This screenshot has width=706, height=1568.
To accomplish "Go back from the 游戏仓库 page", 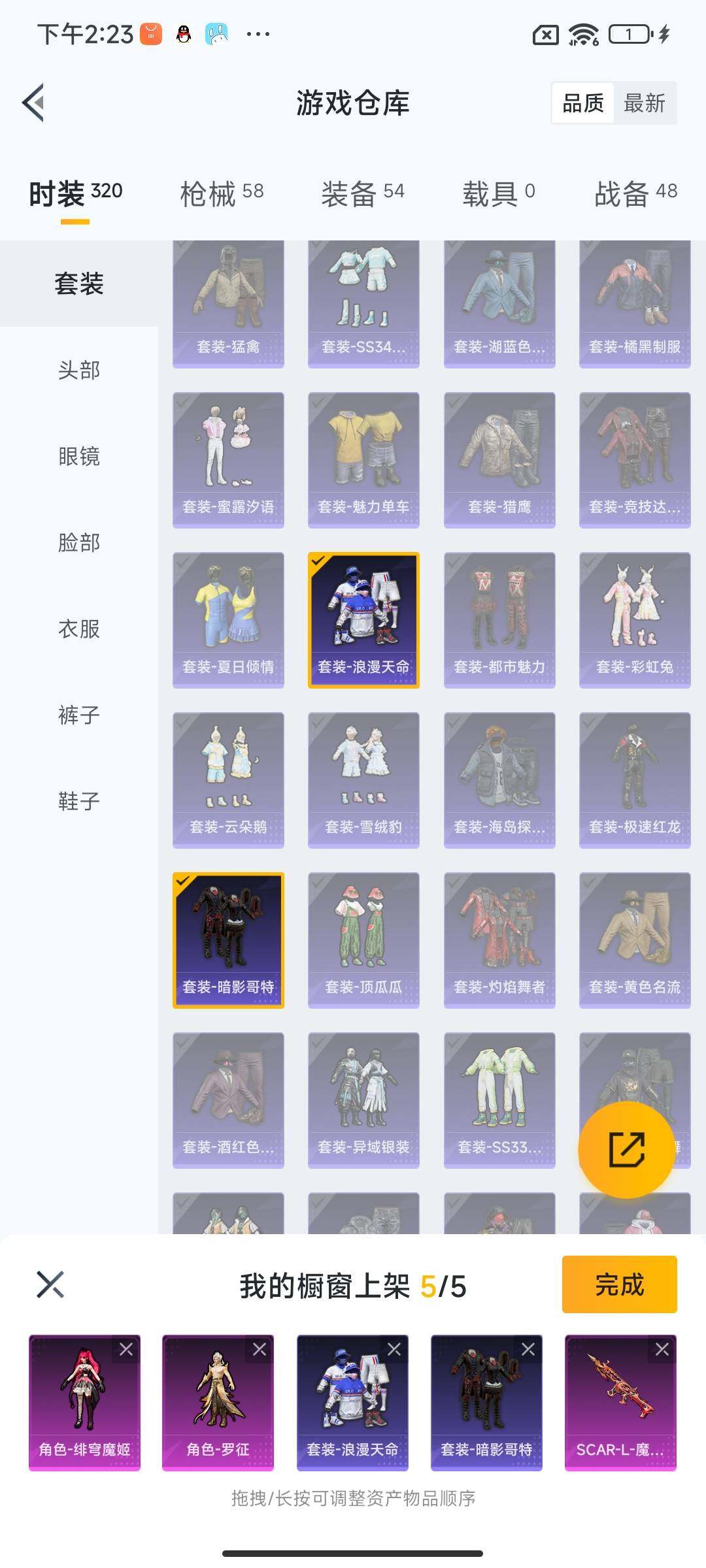I will click(34, 103).
